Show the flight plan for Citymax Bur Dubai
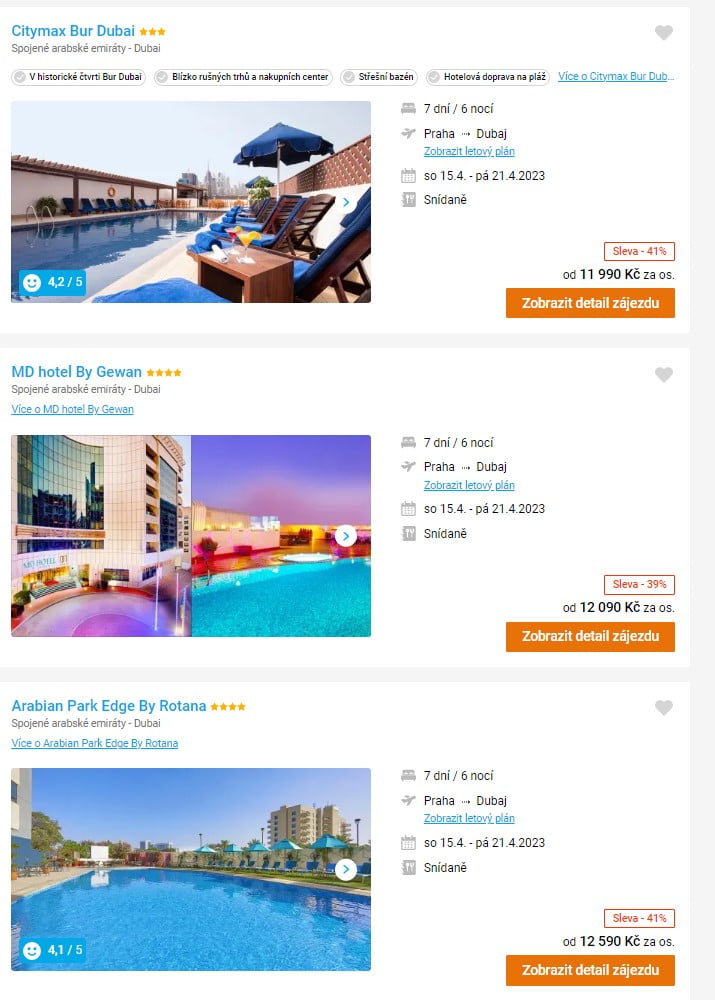This screenshot has height=1000, width=715. (x=469, y=152)
